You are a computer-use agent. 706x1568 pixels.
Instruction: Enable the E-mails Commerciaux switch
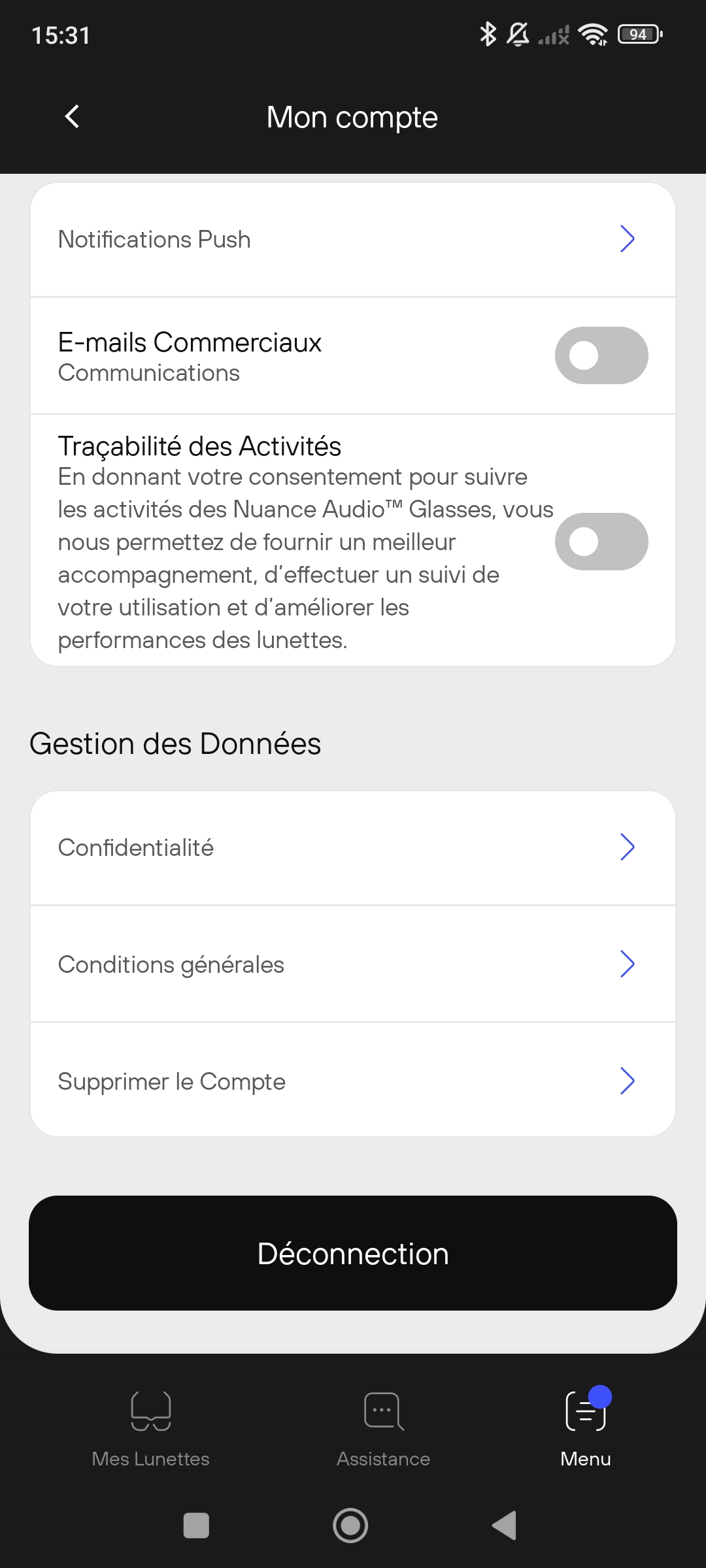[601, 355]
